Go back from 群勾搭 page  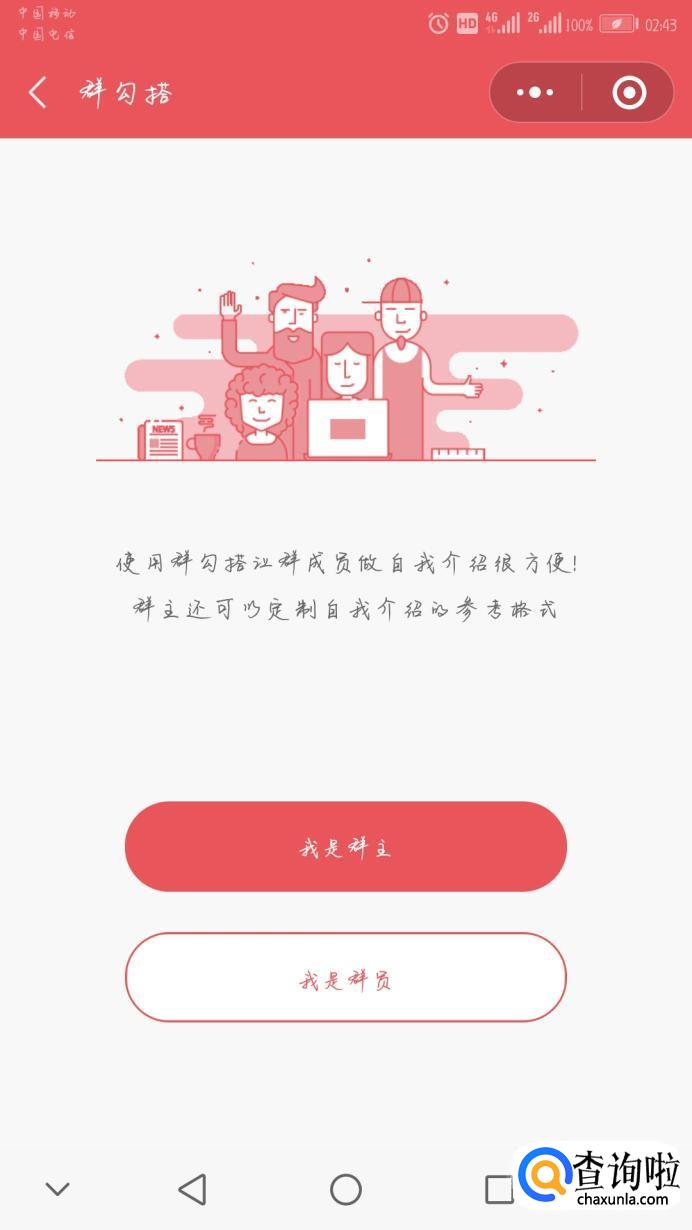(x=38, y=93)
